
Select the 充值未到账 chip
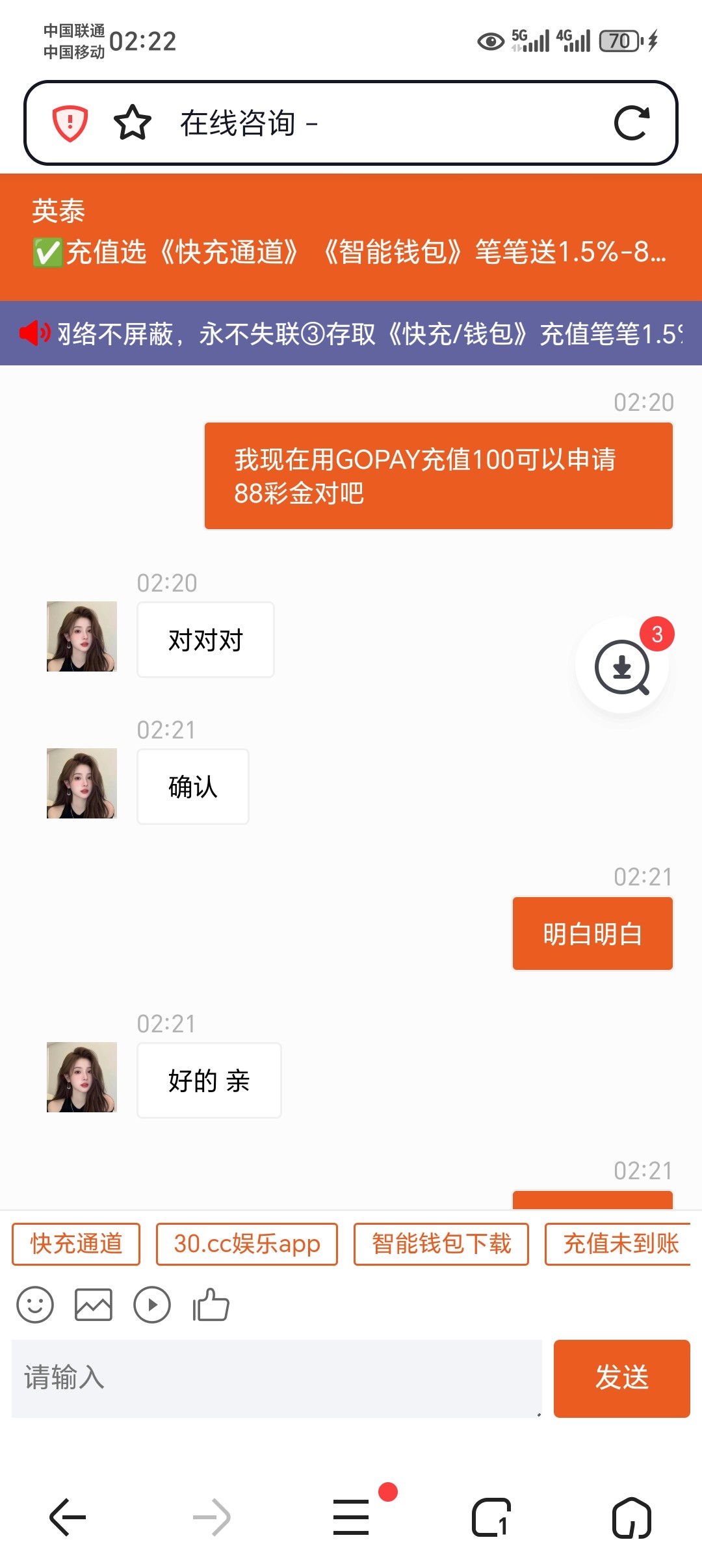[x=619, y=1244]
